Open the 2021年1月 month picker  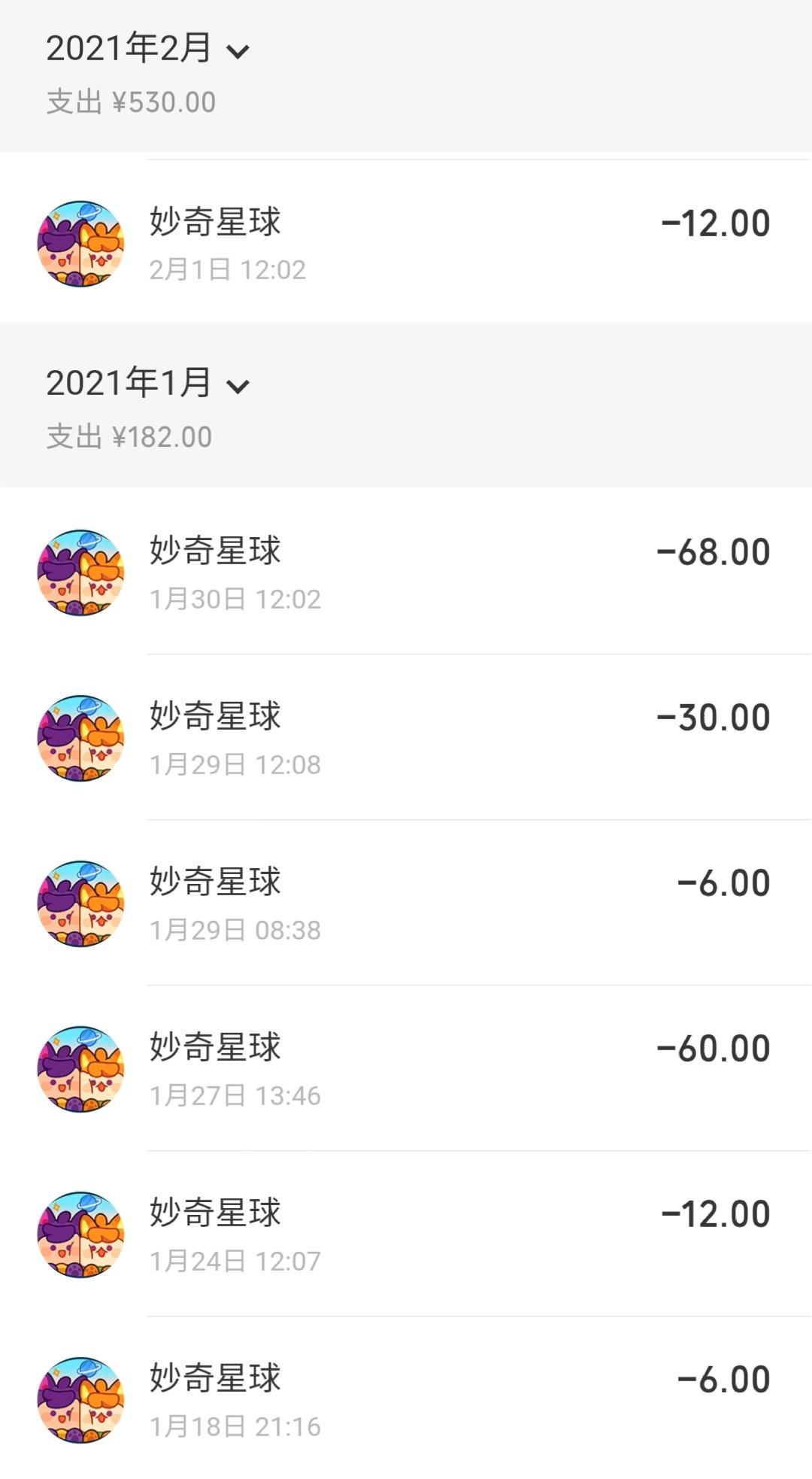click(147, 384)
